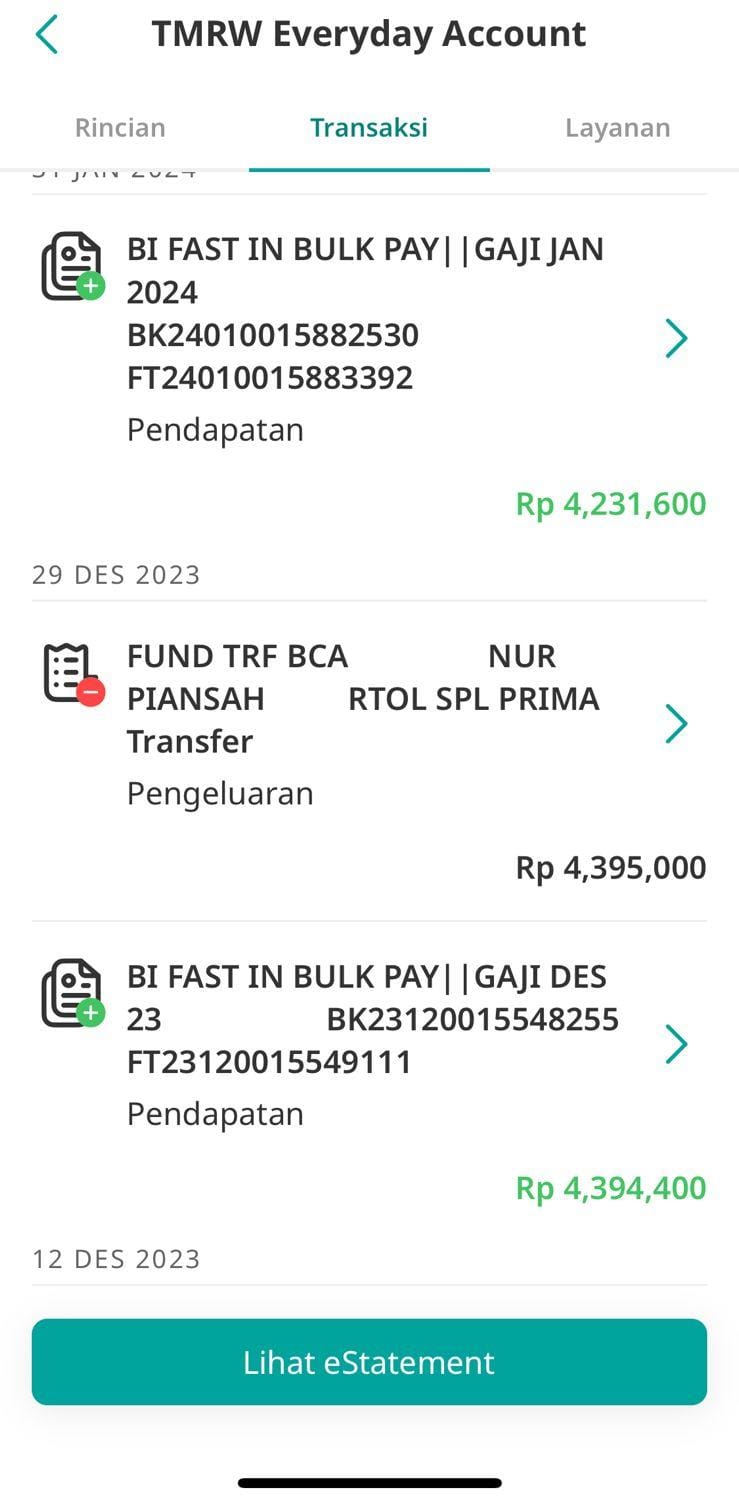Image resolution: width=739 pixels, height=1504 pixels.
Task: Switch to the Layanan tab
Action: pyautogui.click(x=617, y=128)
